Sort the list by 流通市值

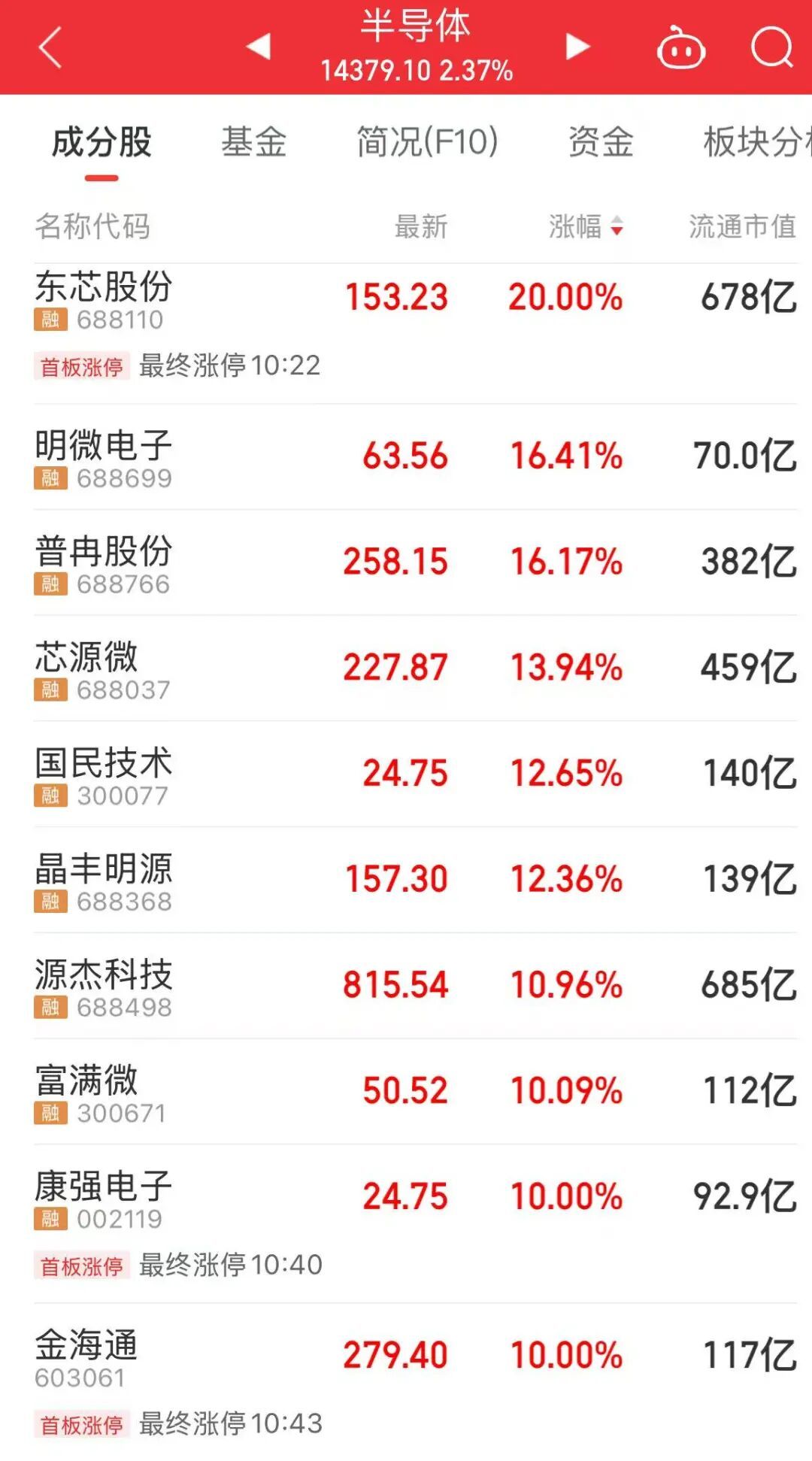(x=742, y=226)
